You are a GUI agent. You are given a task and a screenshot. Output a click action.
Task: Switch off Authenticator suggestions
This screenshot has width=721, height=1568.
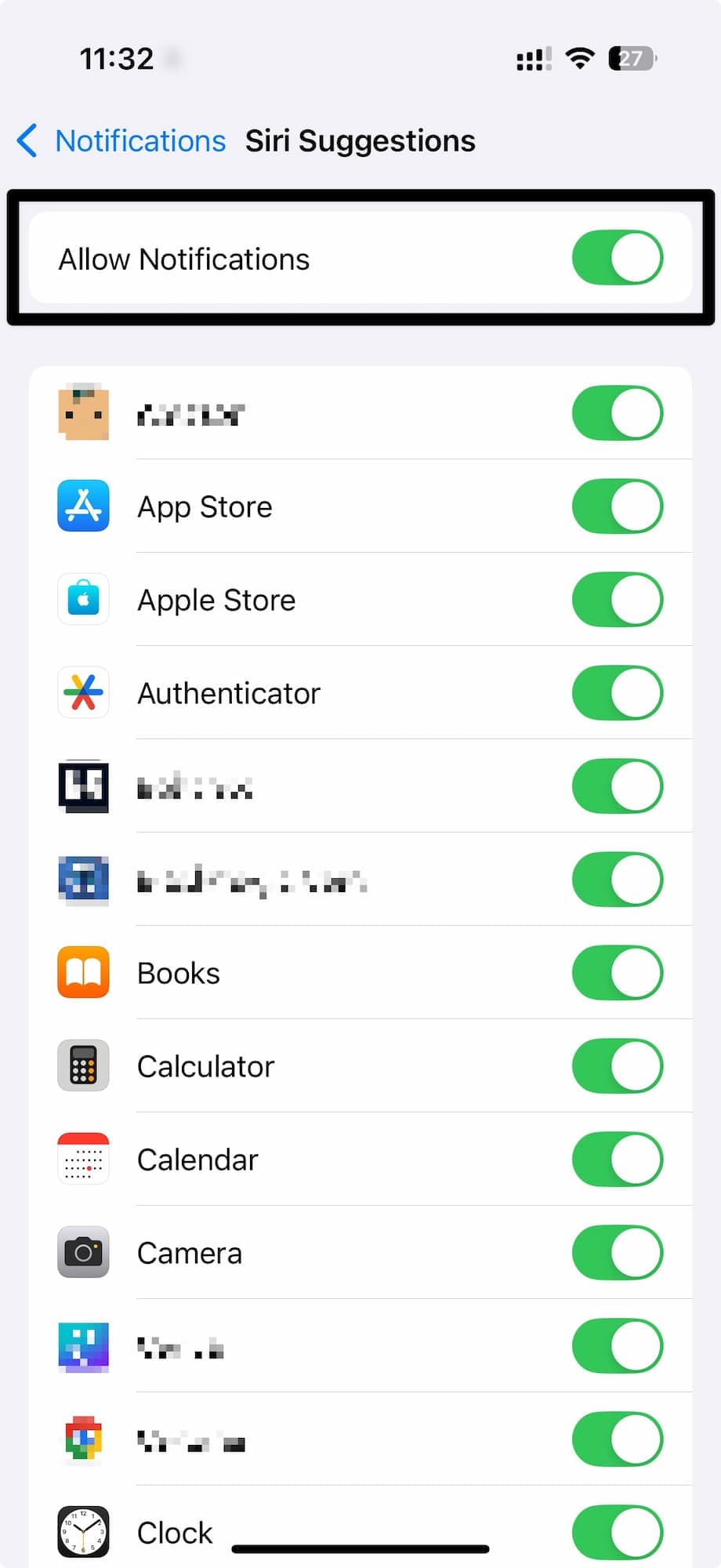point(617,693)
